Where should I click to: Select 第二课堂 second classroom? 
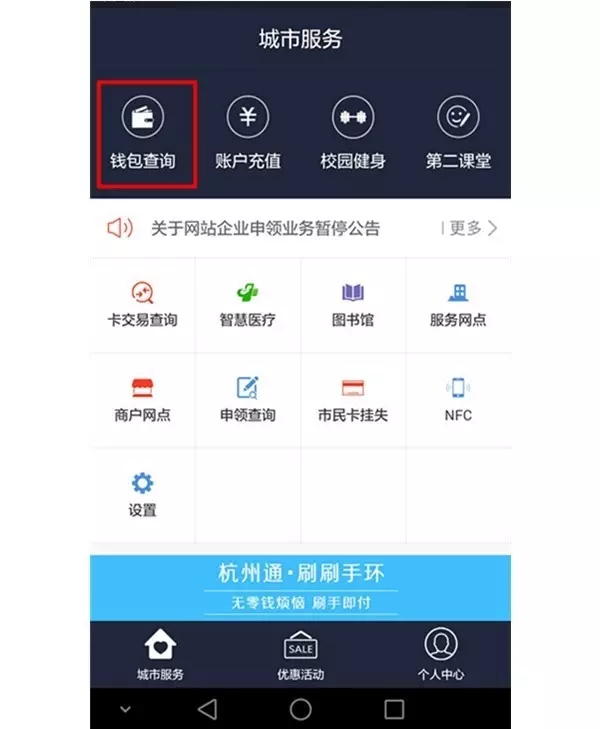click(x=458, y=135)
